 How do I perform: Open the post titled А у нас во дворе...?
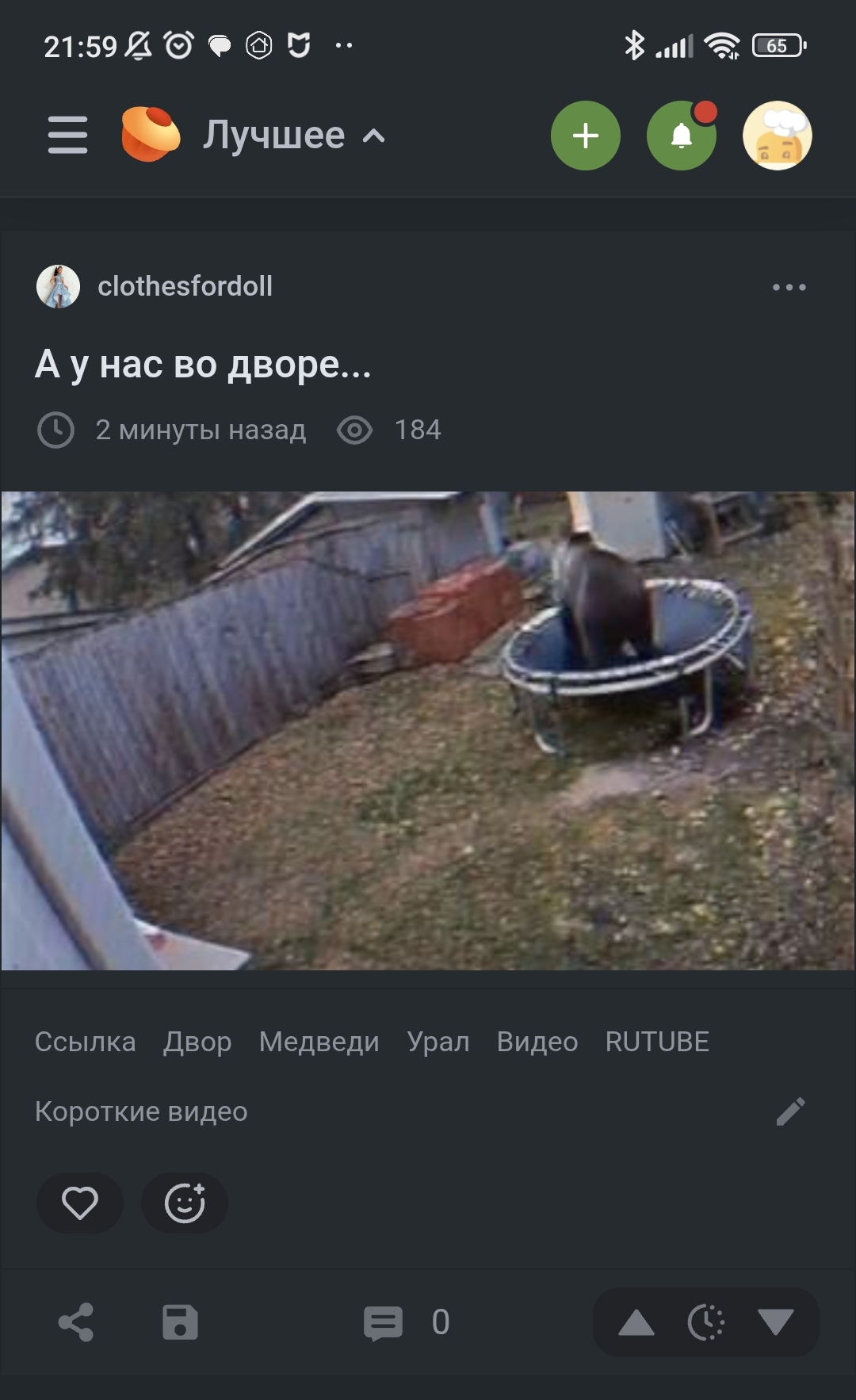tap(203, 365)
